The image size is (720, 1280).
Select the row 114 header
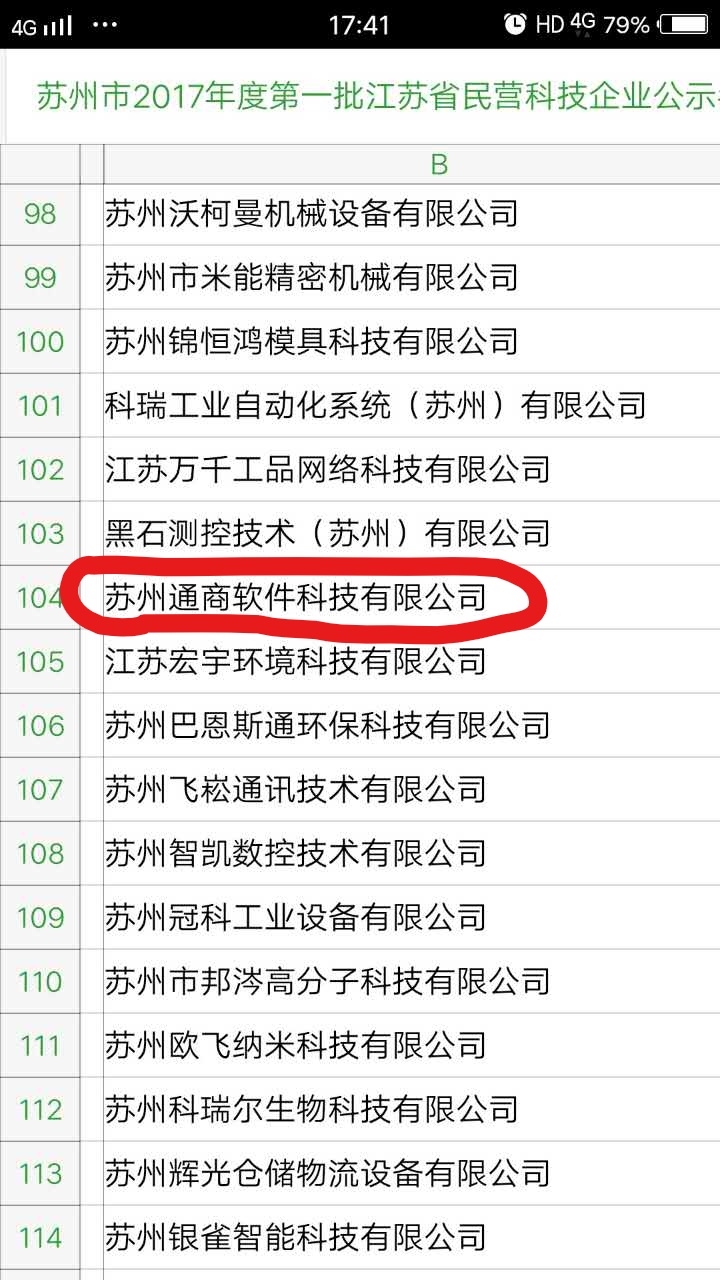[x=40, y=1237]
